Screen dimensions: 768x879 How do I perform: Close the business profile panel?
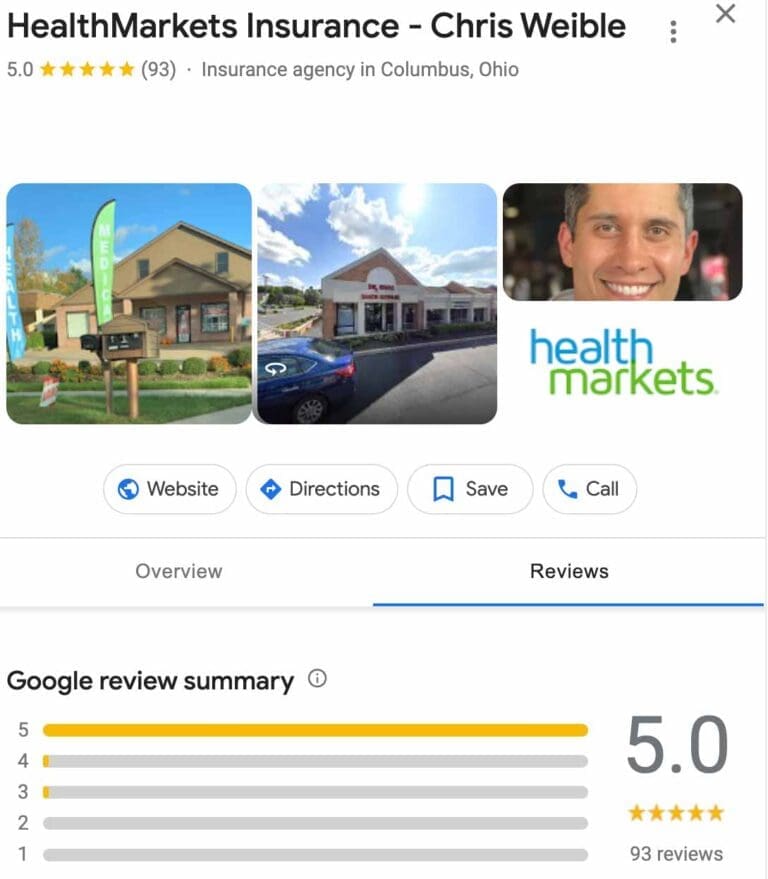[726, 14]
